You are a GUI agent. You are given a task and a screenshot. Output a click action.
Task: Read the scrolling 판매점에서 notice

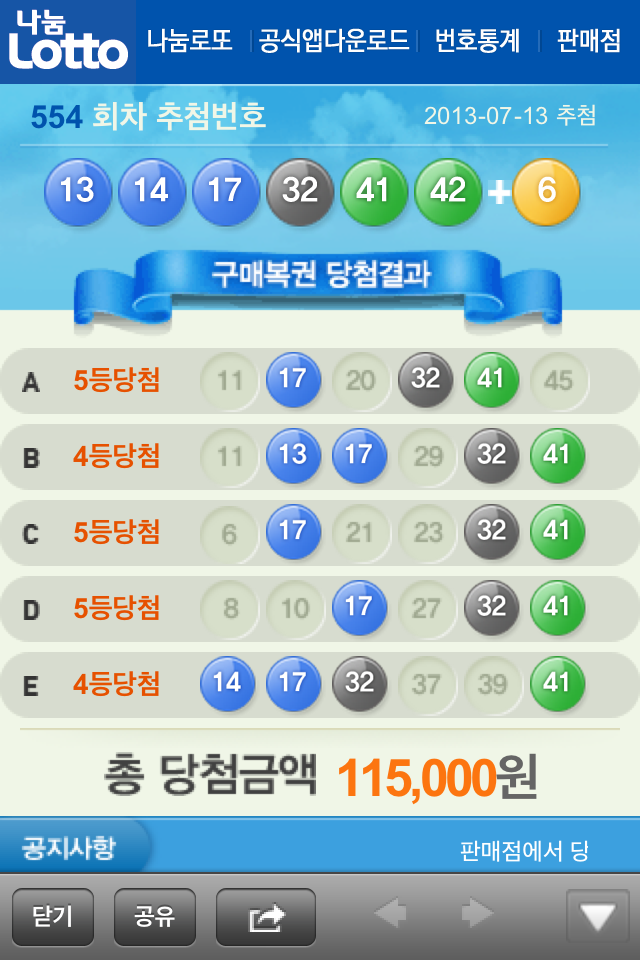coord(524,851)
